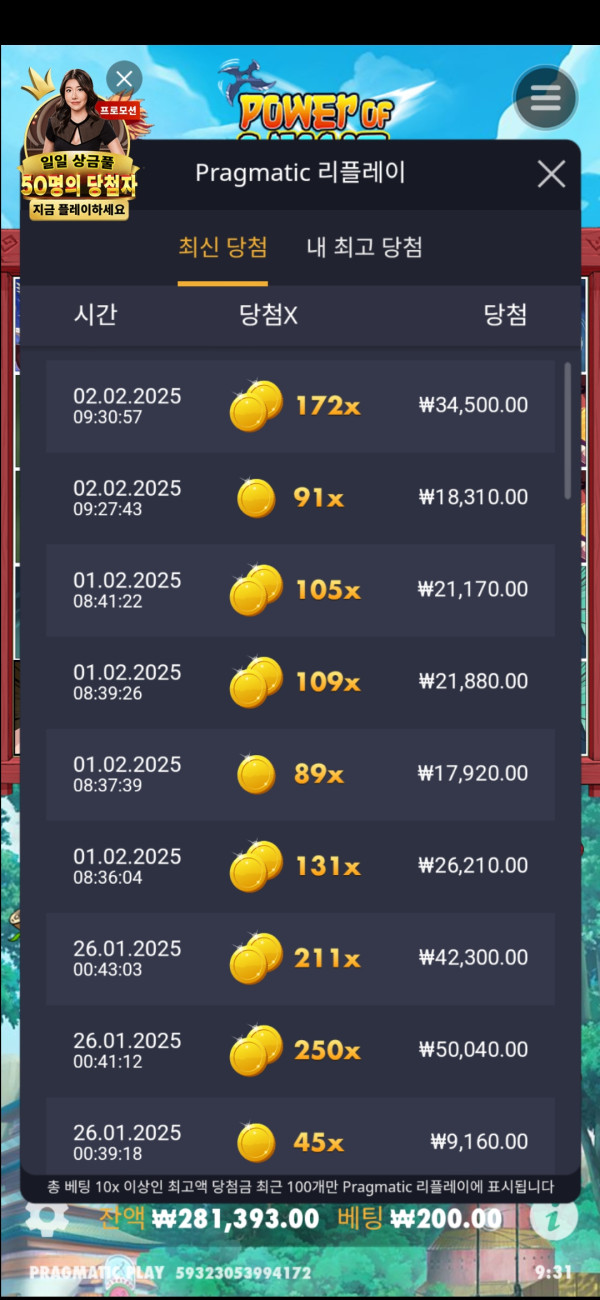This screenshot has height=1300, width=600.
Task: Select the 최신 당첨 tab
Action: pyautogui.click(x=222, y=247)
